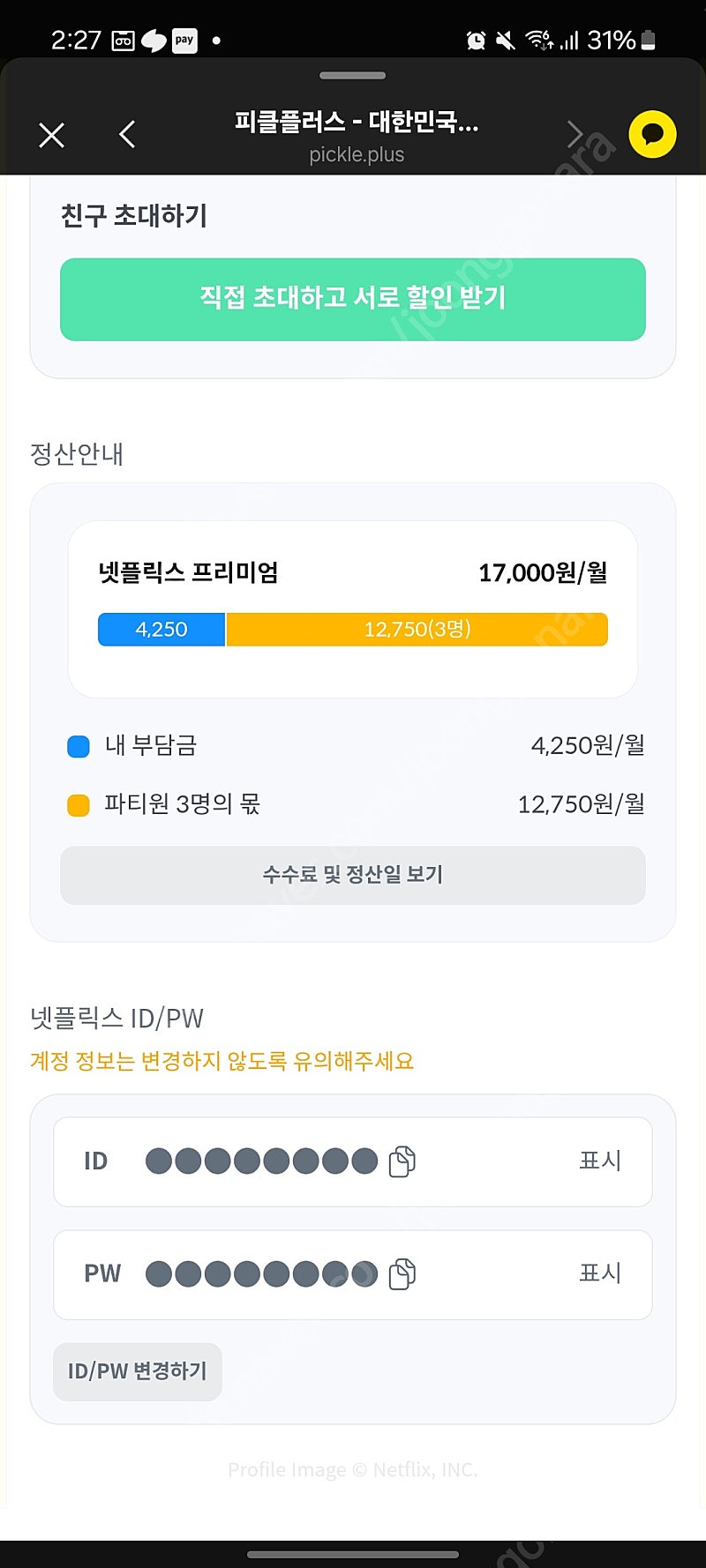Copy the Netflix password

point(402,1273)
